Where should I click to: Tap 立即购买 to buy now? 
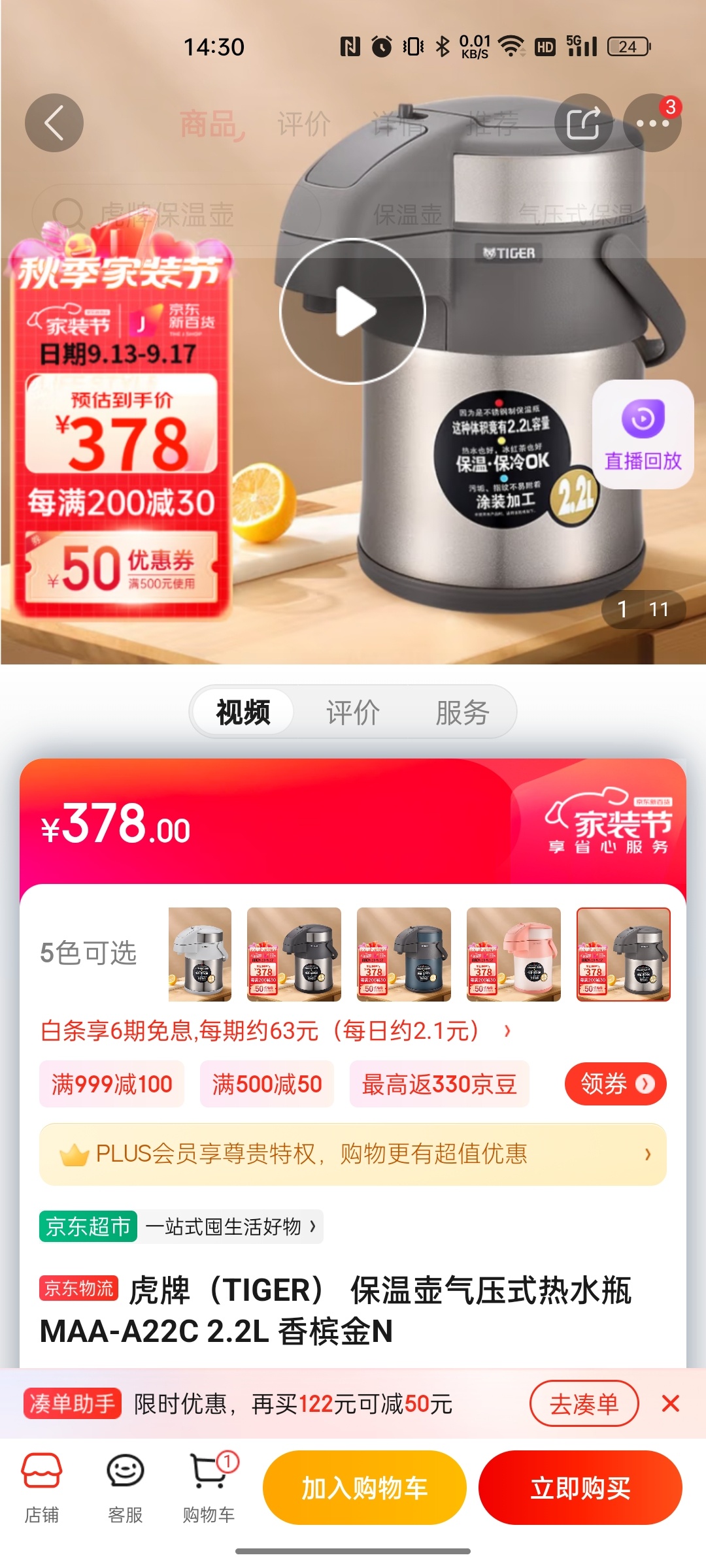point(580,1488)
